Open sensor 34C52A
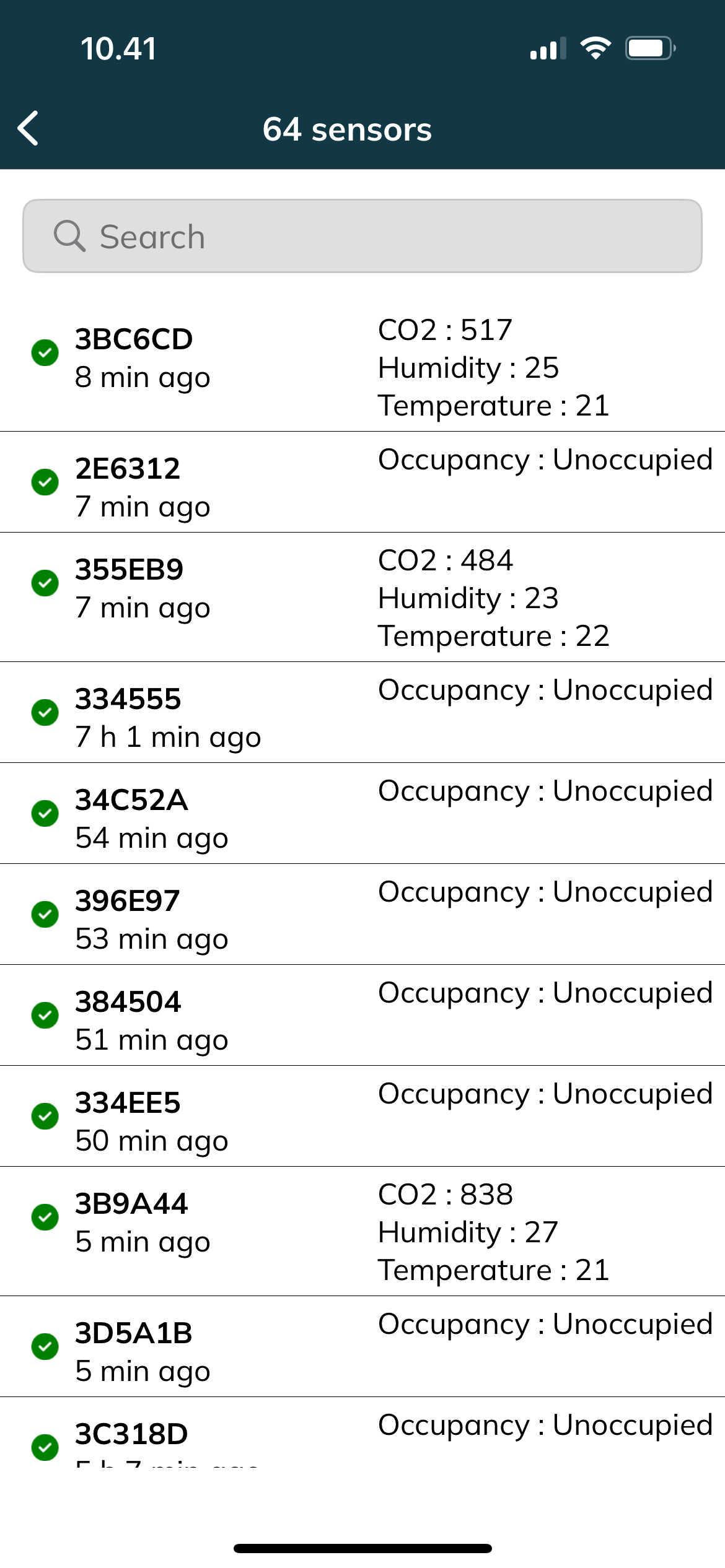The width and height of the screenshot is (725, 1568). pos(362,814)
